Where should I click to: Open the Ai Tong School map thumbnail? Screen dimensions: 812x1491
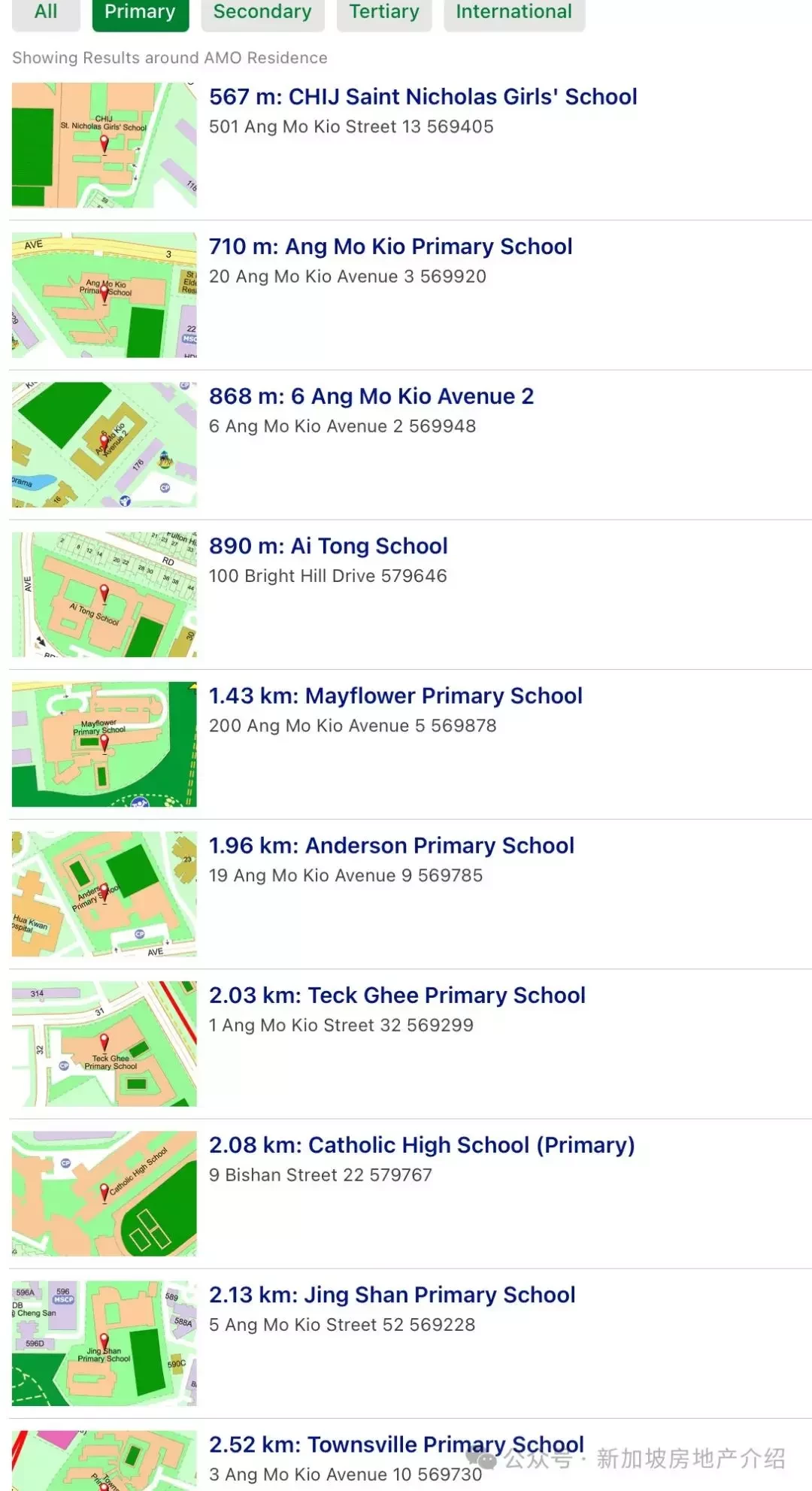click(x=105, y=594)
